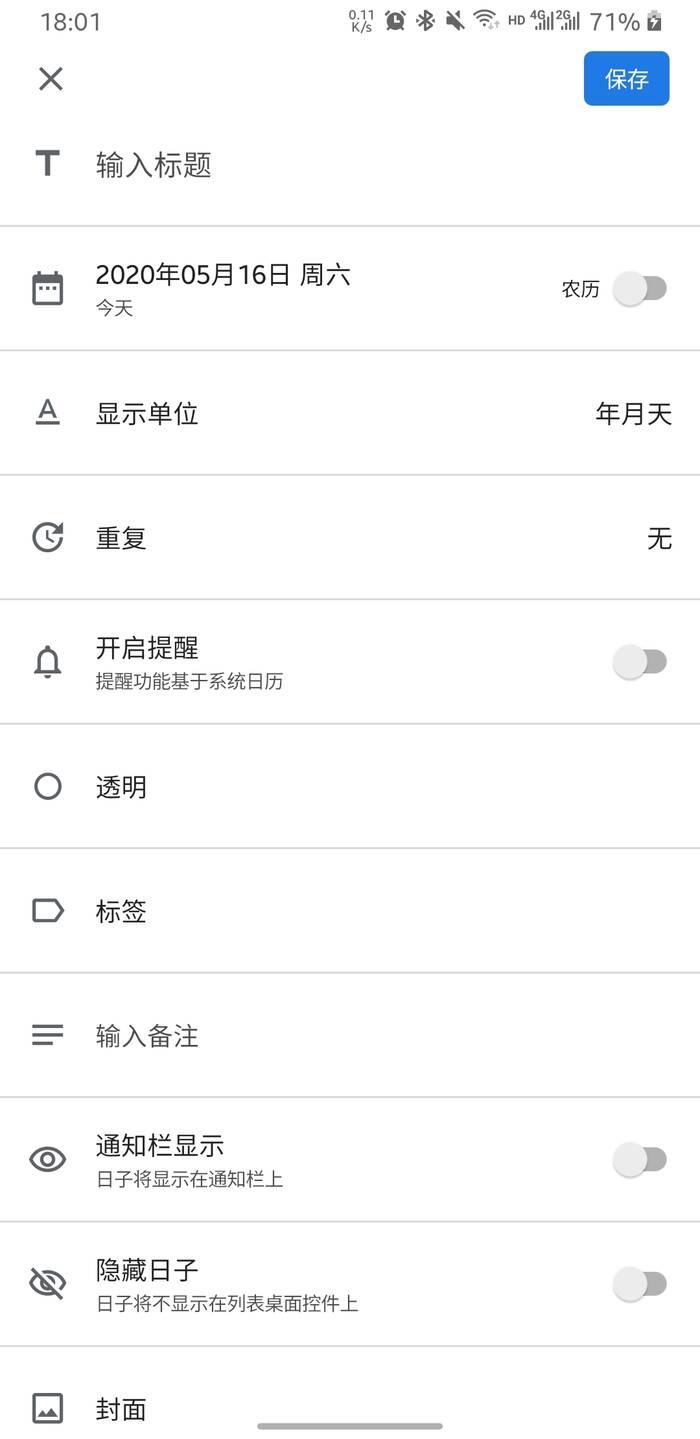The width and height of the screenshot is (700, 1439).
Task: Enable the 农历 lunar calendar switch
Action: pos(640,289)
